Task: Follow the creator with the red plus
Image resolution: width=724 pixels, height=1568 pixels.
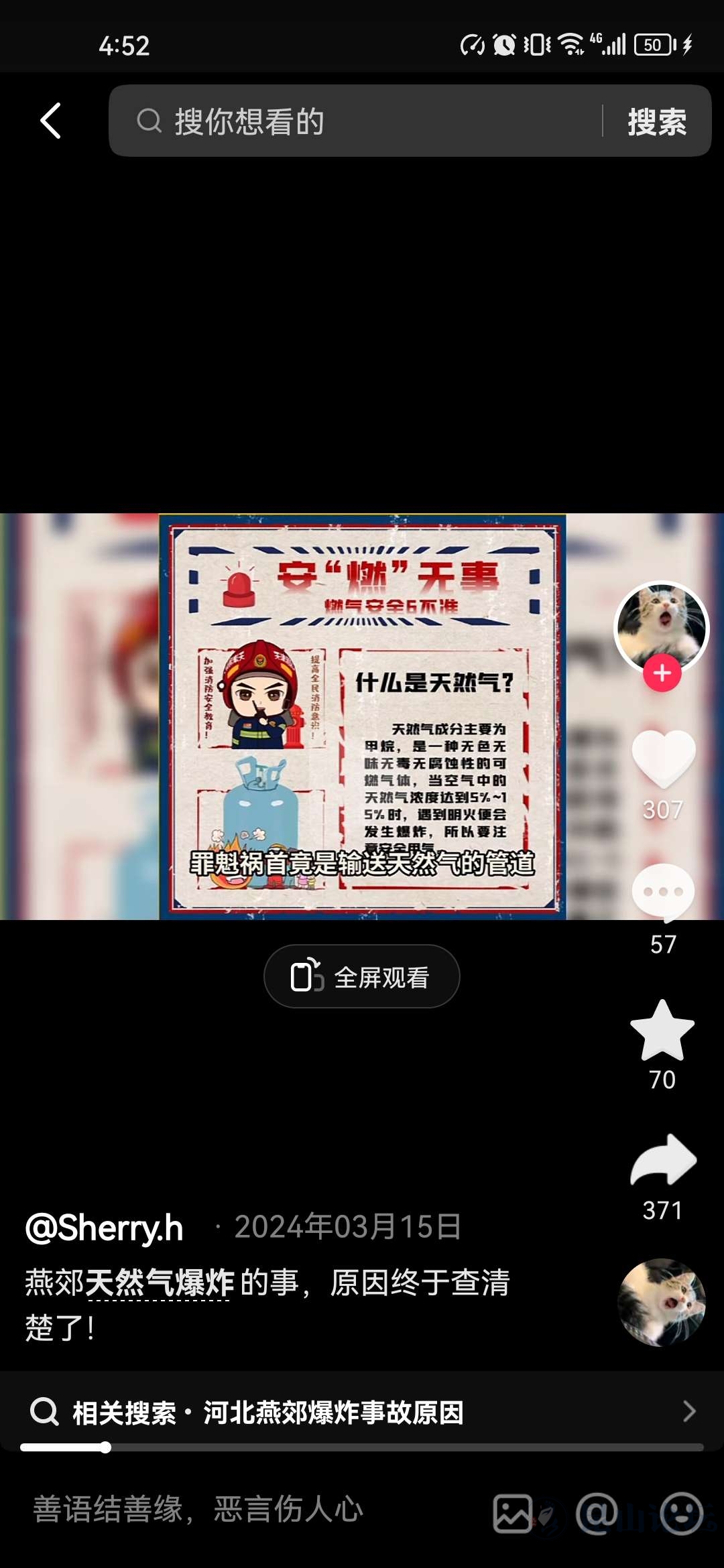Action: (x=662, y=673)
